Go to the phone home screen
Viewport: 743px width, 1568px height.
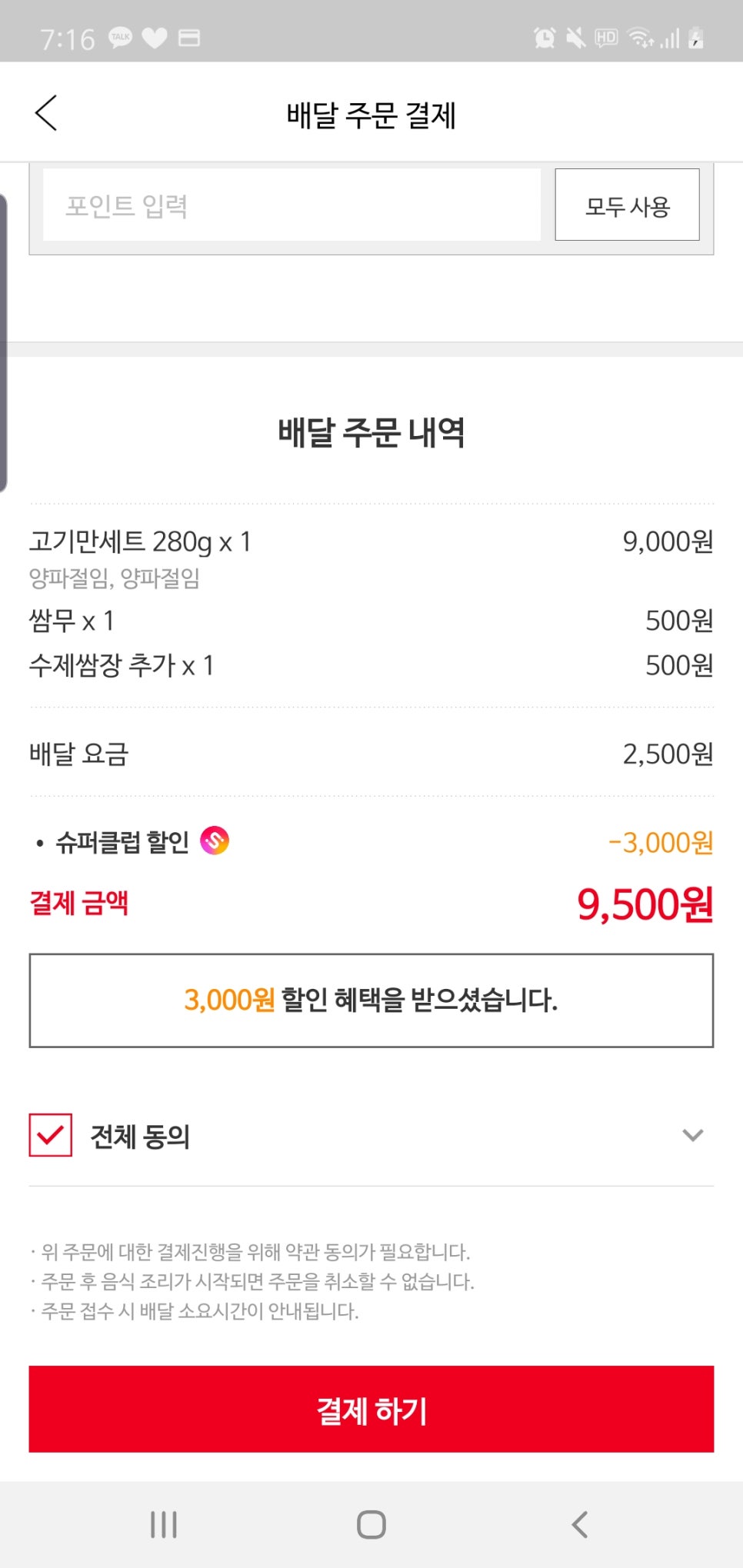(x=371, y=1524)
